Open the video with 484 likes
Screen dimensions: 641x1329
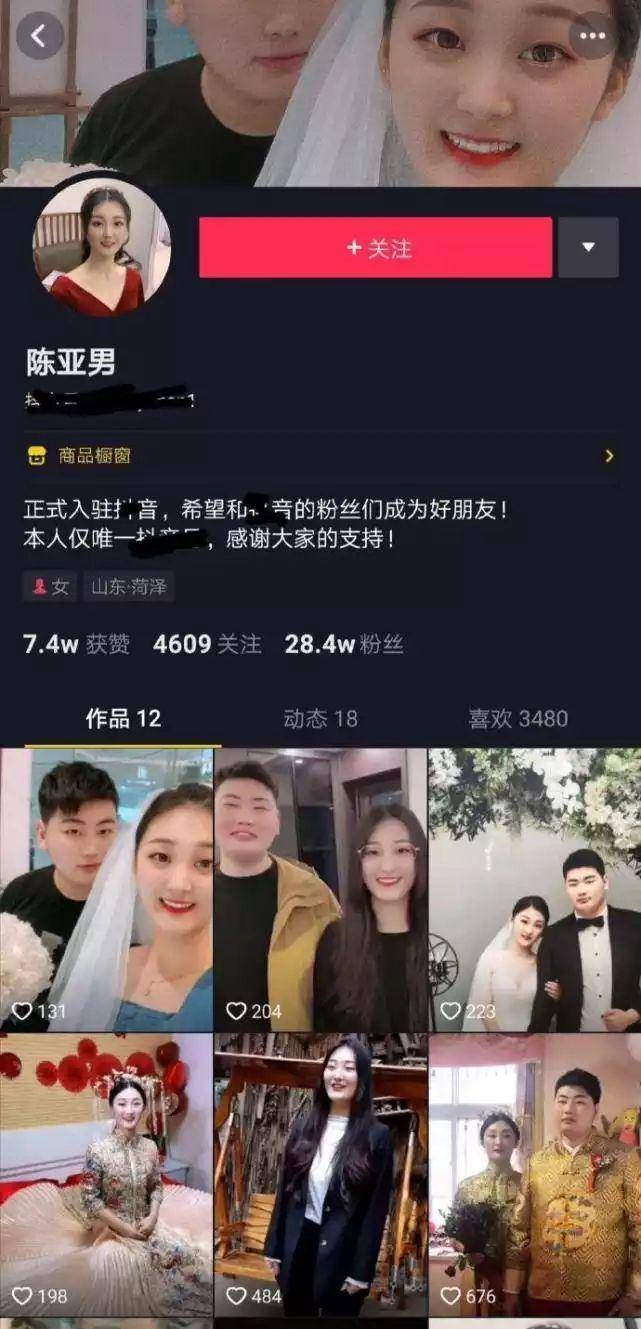point(320,1175)
